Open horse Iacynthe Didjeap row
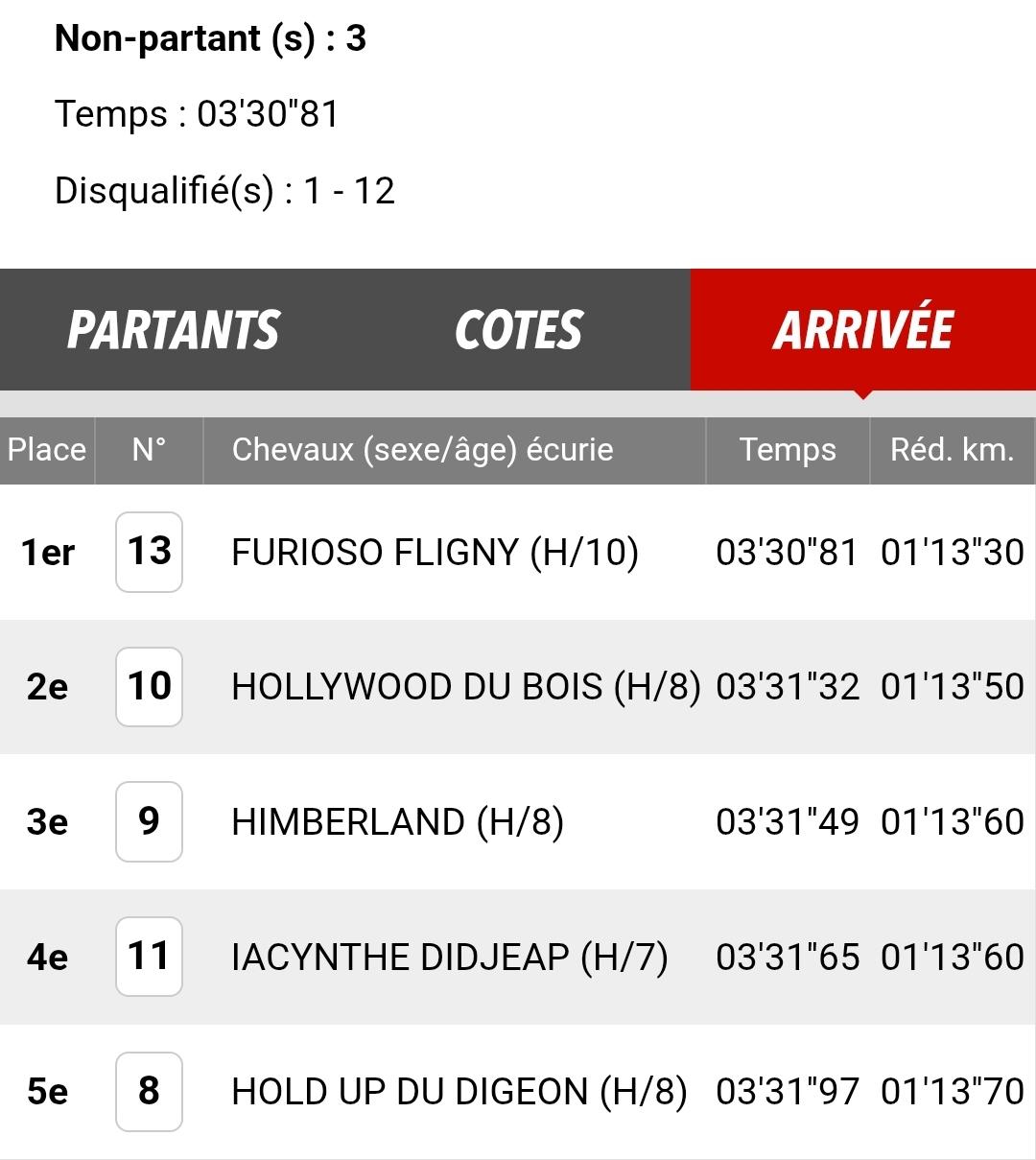1036x1160 pixels. [449, 958]
